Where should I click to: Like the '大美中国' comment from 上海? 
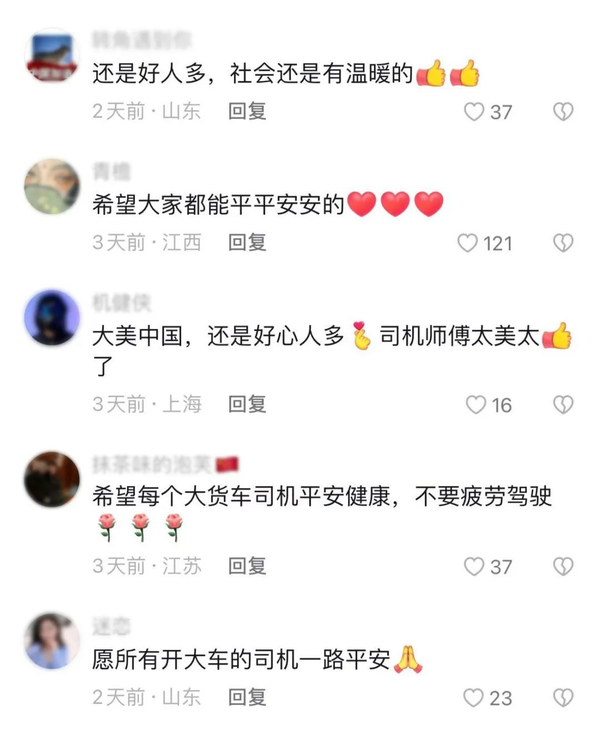point(476,405)
